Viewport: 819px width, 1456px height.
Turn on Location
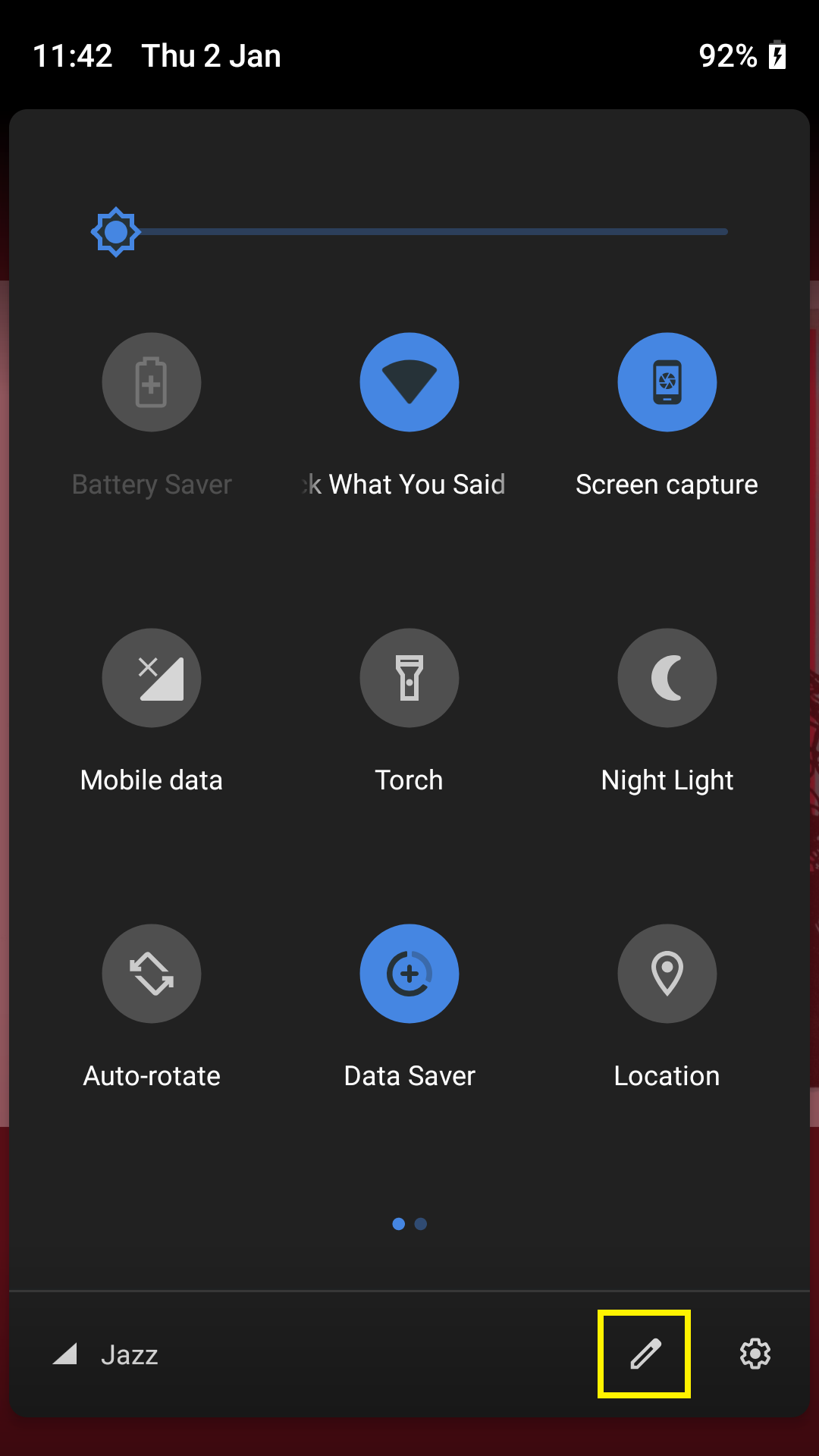point(667,974)
